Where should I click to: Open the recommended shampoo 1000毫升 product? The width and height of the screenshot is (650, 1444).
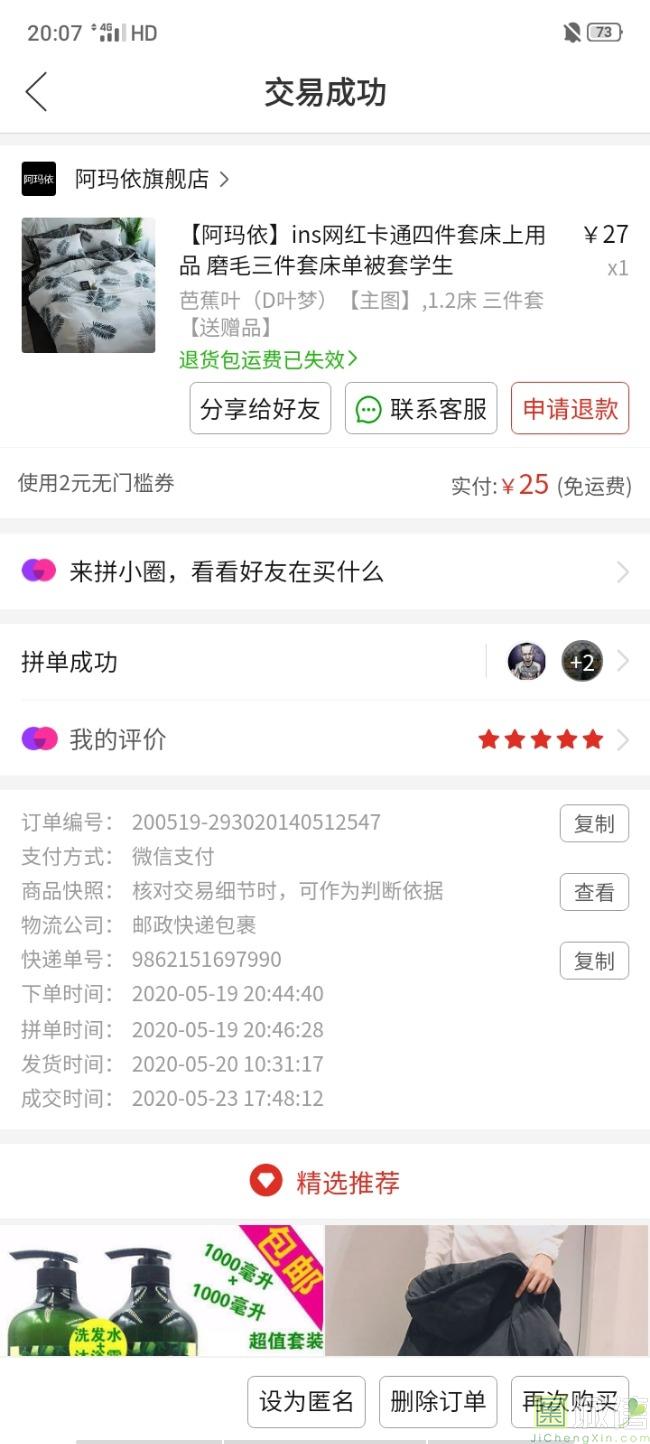(162, 1290)
